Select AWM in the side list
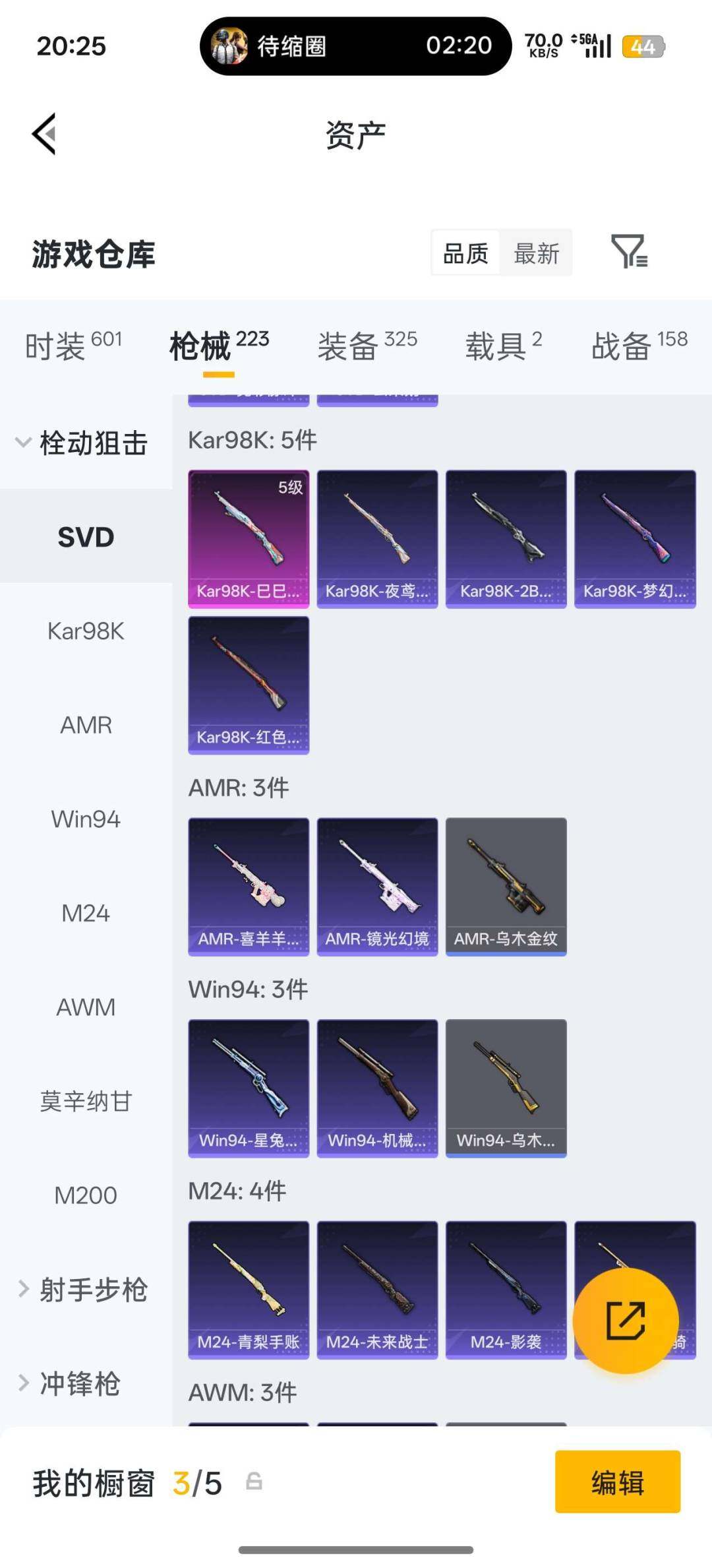The width and height of the screenshot is (712, 1568). 86,1007
